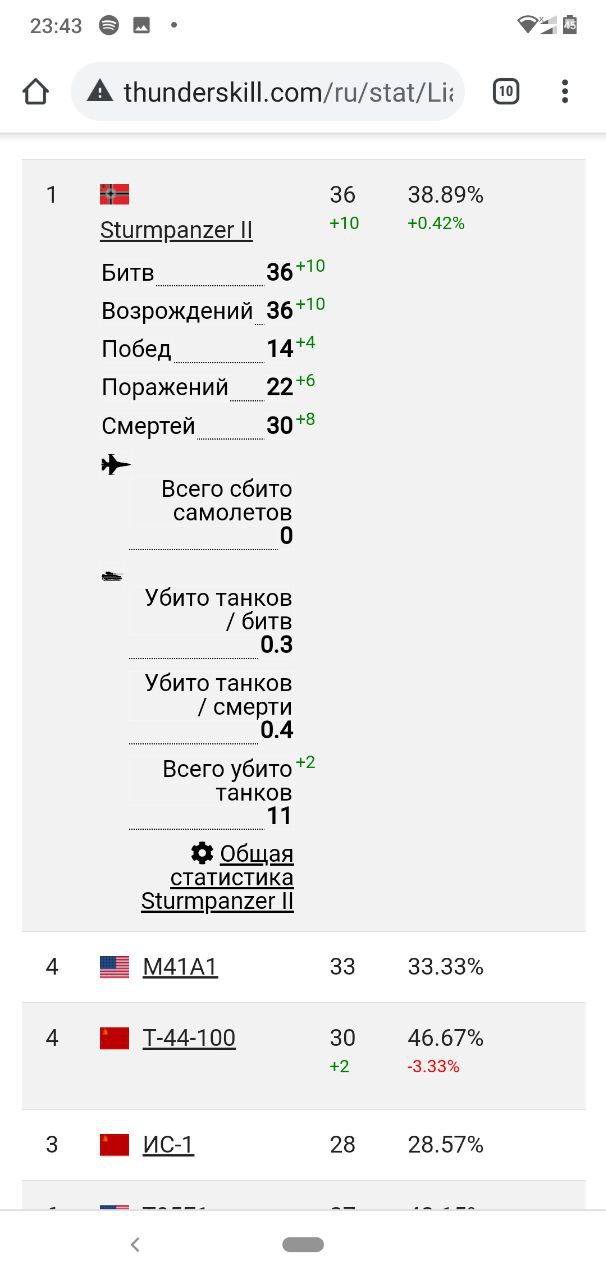Open the M41A1 vehicle link
606x1280 pixels.
tap(180, 967)
